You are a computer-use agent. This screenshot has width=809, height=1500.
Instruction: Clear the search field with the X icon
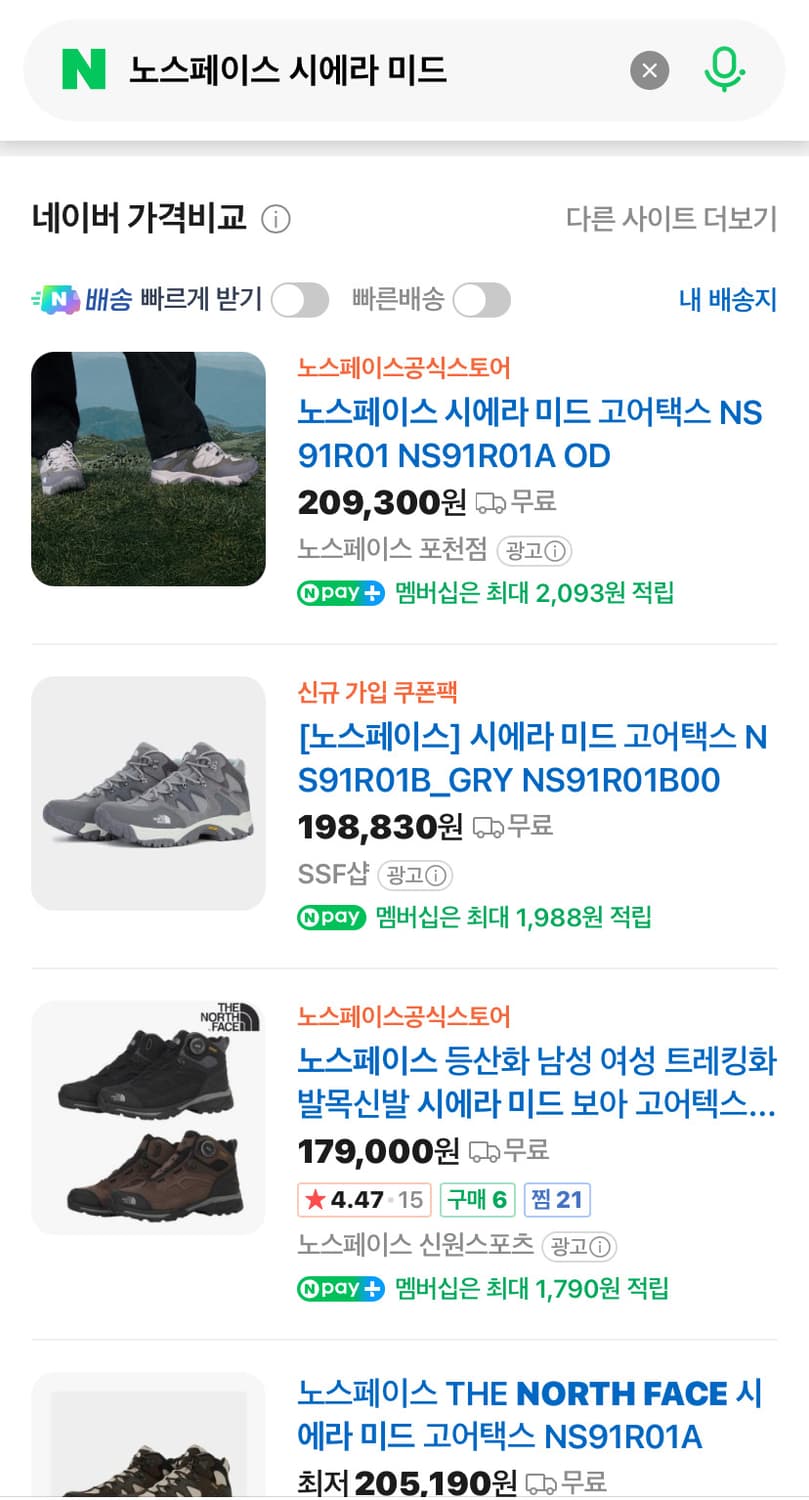(649, 70)
